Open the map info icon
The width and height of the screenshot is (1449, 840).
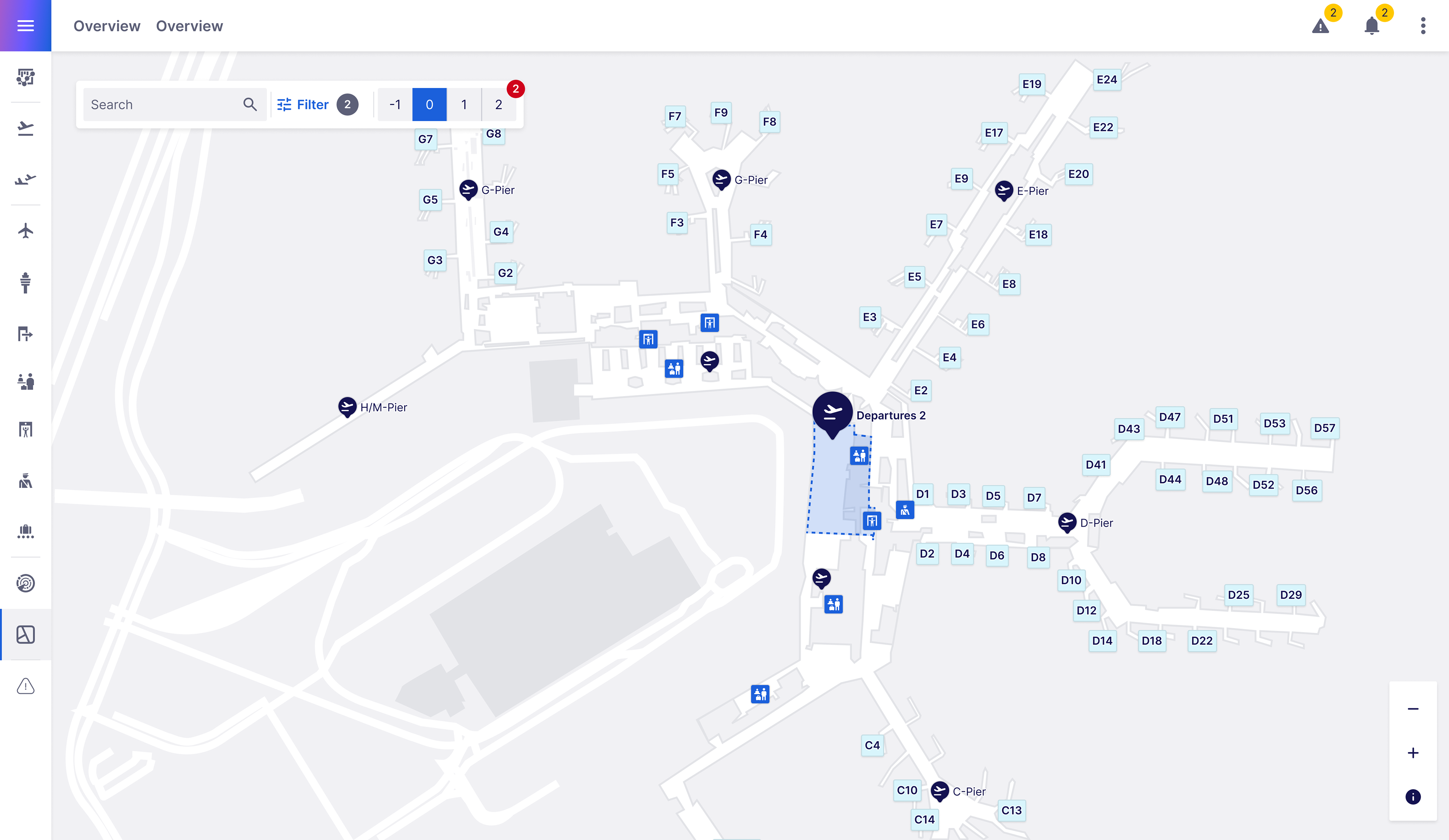click(x=1413, y=796)
